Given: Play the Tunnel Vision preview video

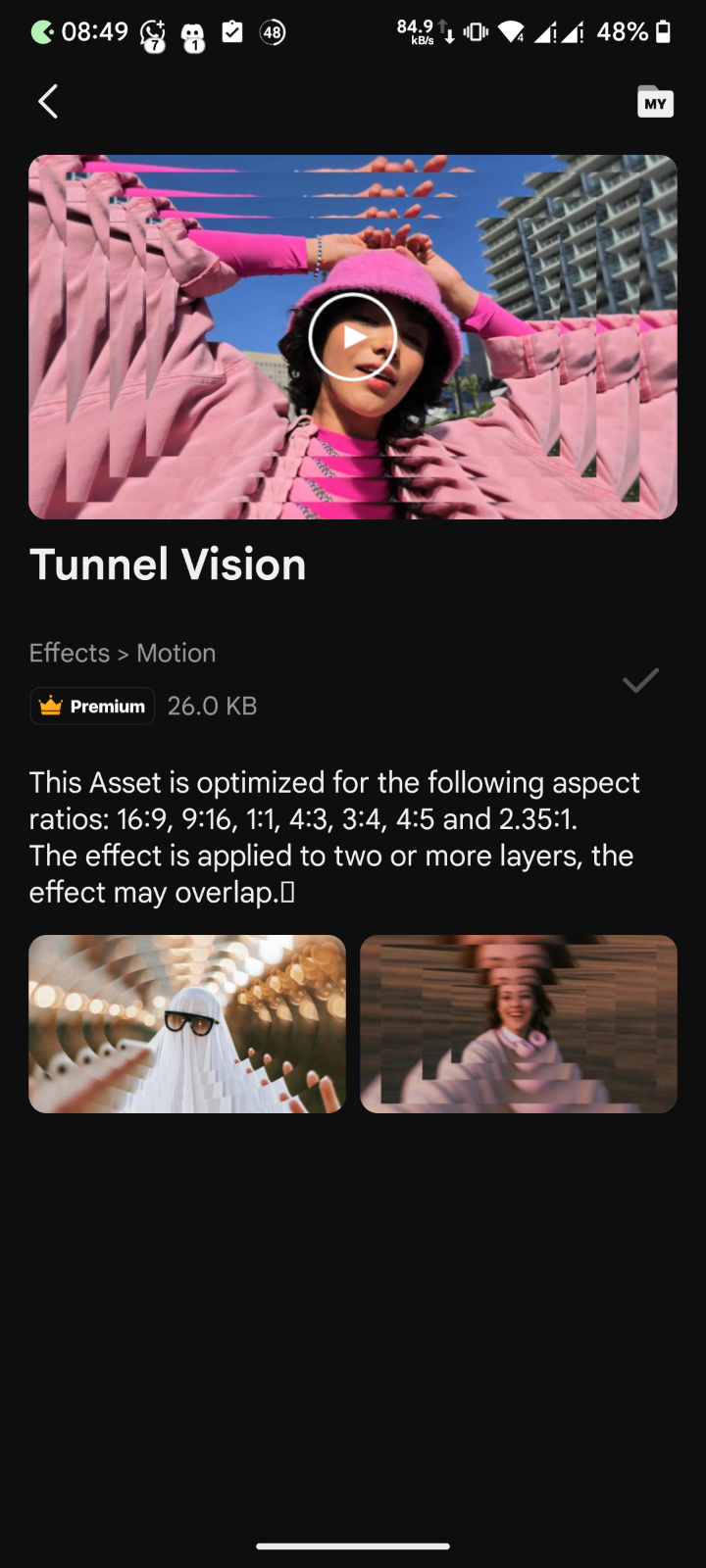Looking at the screenshot, I should tap(352, 337).
